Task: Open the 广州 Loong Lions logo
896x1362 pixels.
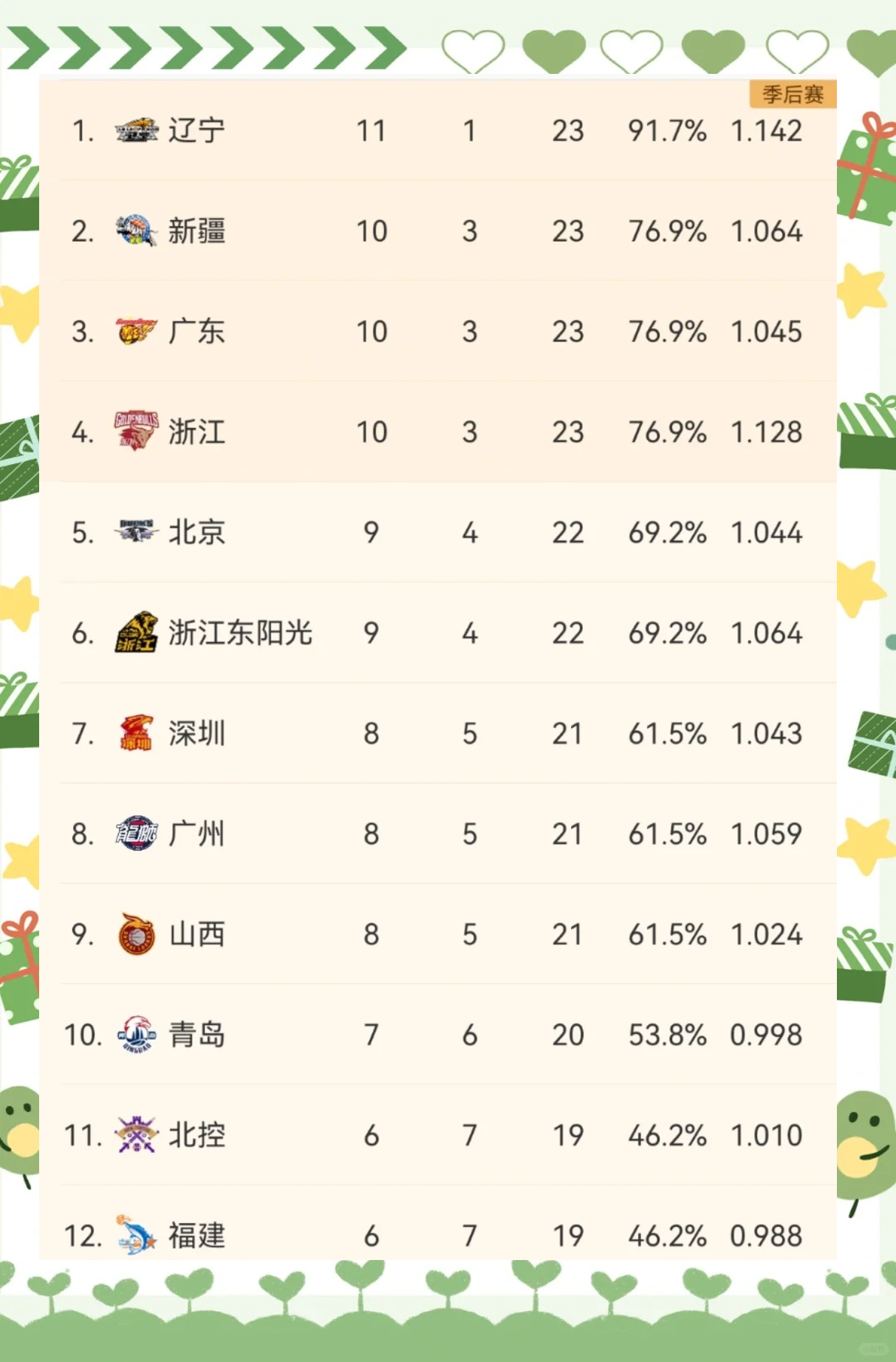Action: click(135, 834)
